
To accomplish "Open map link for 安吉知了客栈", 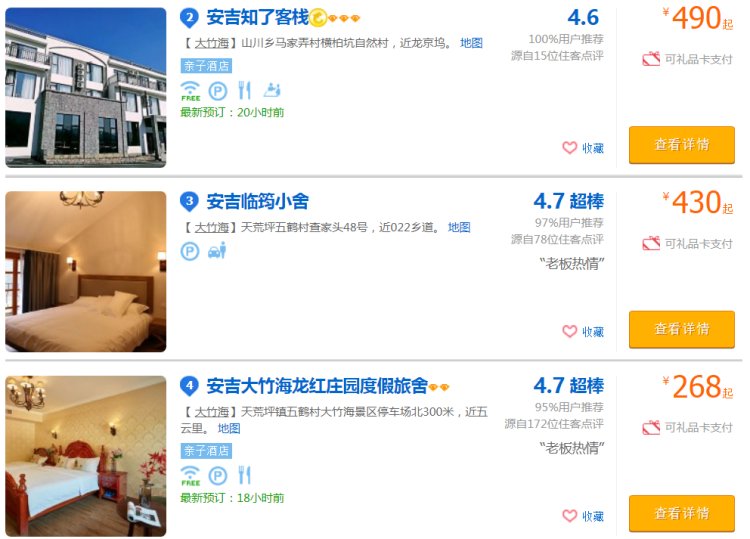I will (x=471, y=43).
